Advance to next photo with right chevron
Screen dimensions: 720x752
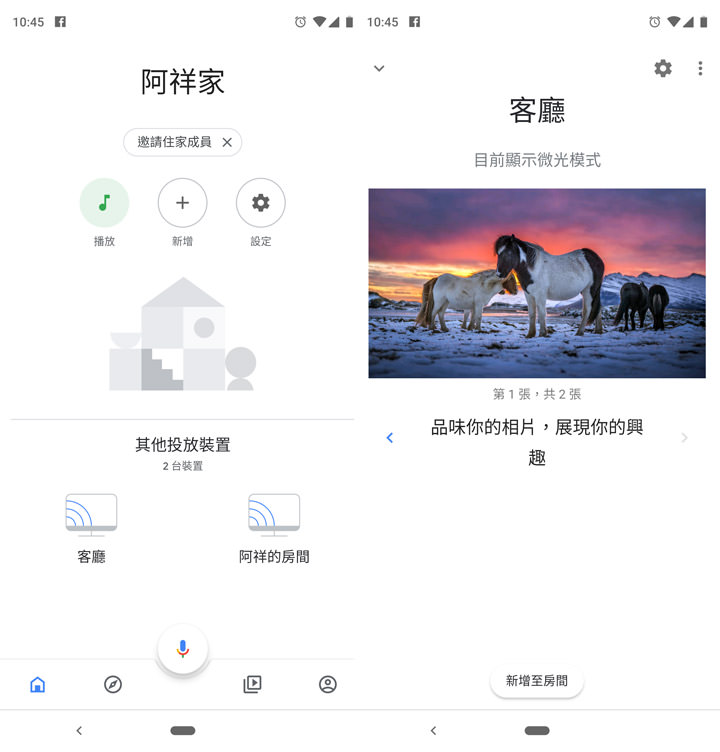click(x=684, y=438)
